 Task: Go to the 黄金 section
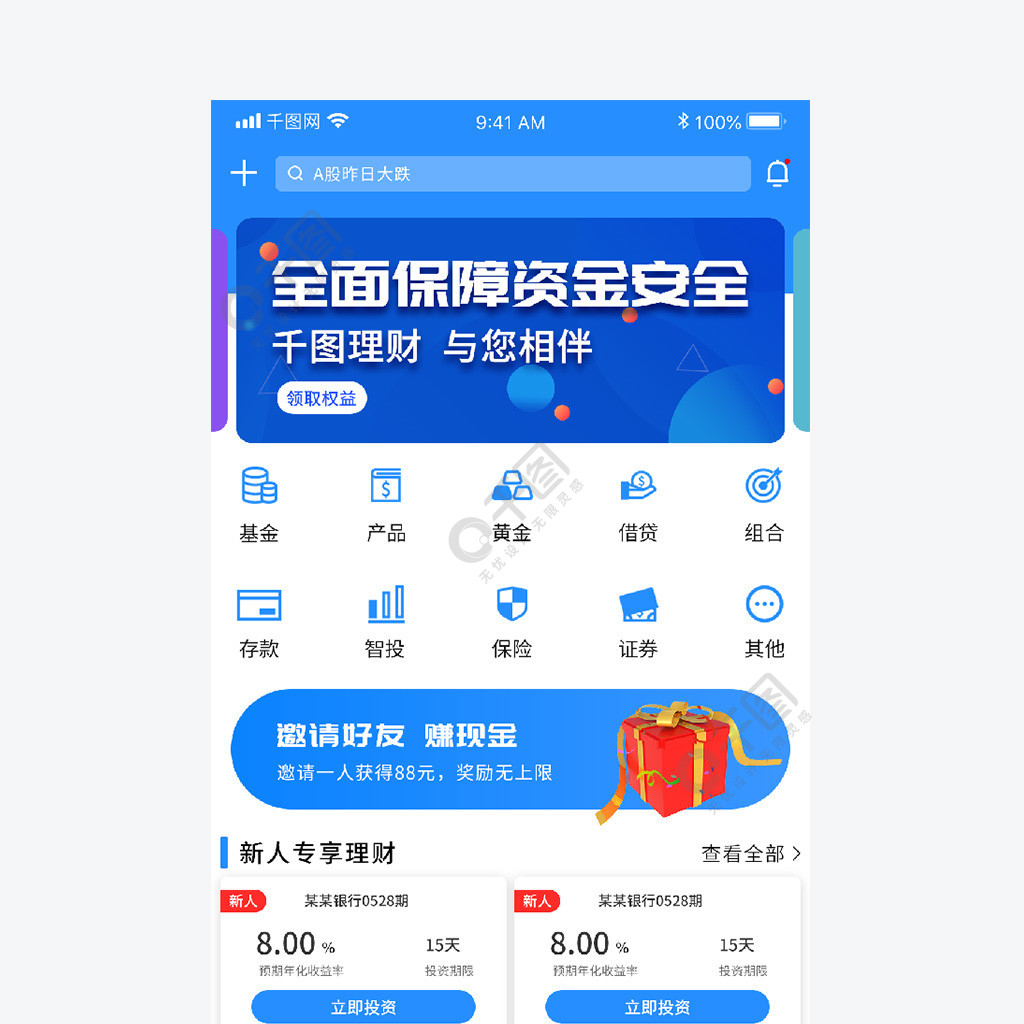[x=511, y=504]
